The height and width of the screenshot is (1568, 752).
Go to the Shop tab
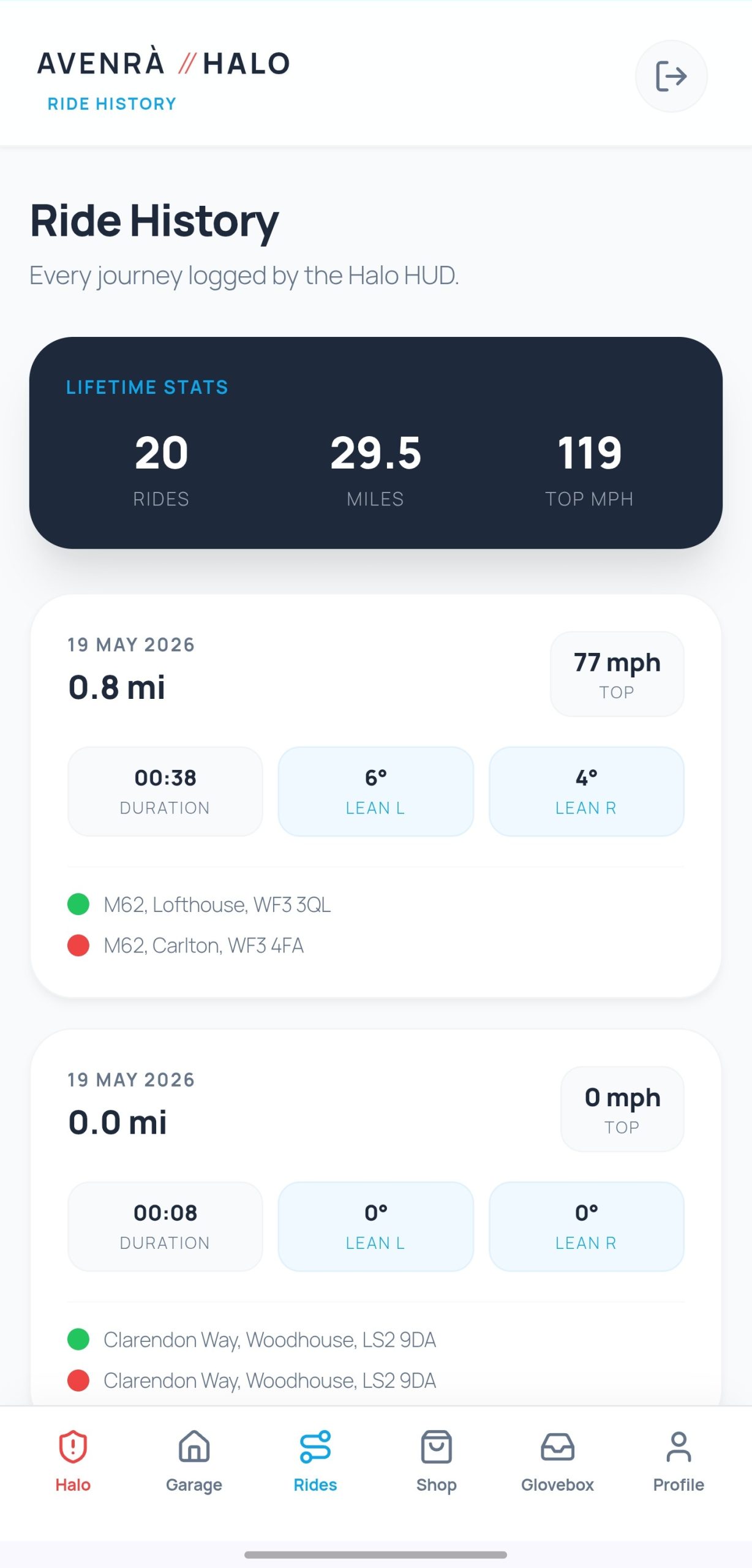(x=437, y=1461)
